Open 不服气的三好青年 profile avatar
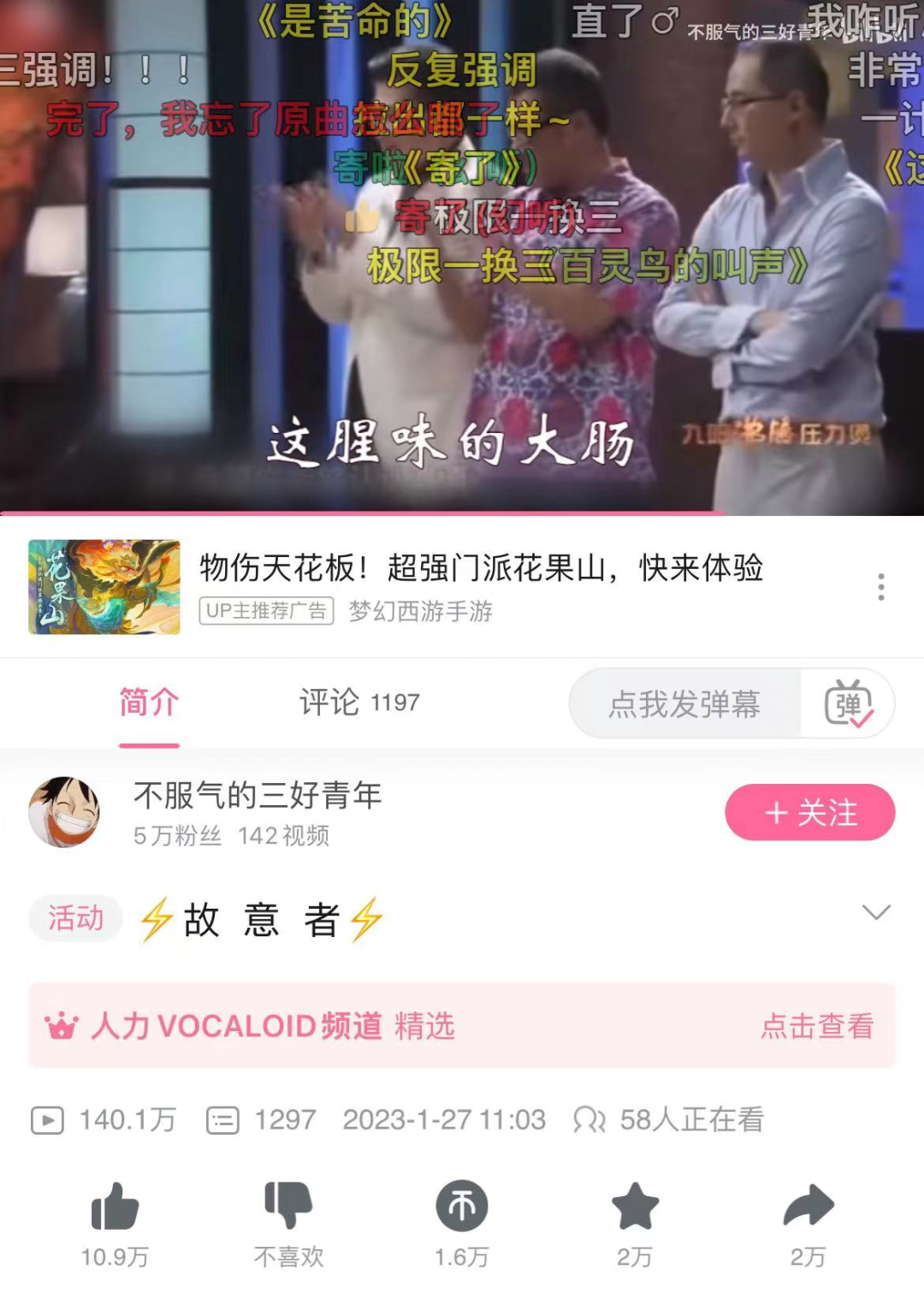The width and height of the screenshot is (924, 1299). tap(64, 812)
